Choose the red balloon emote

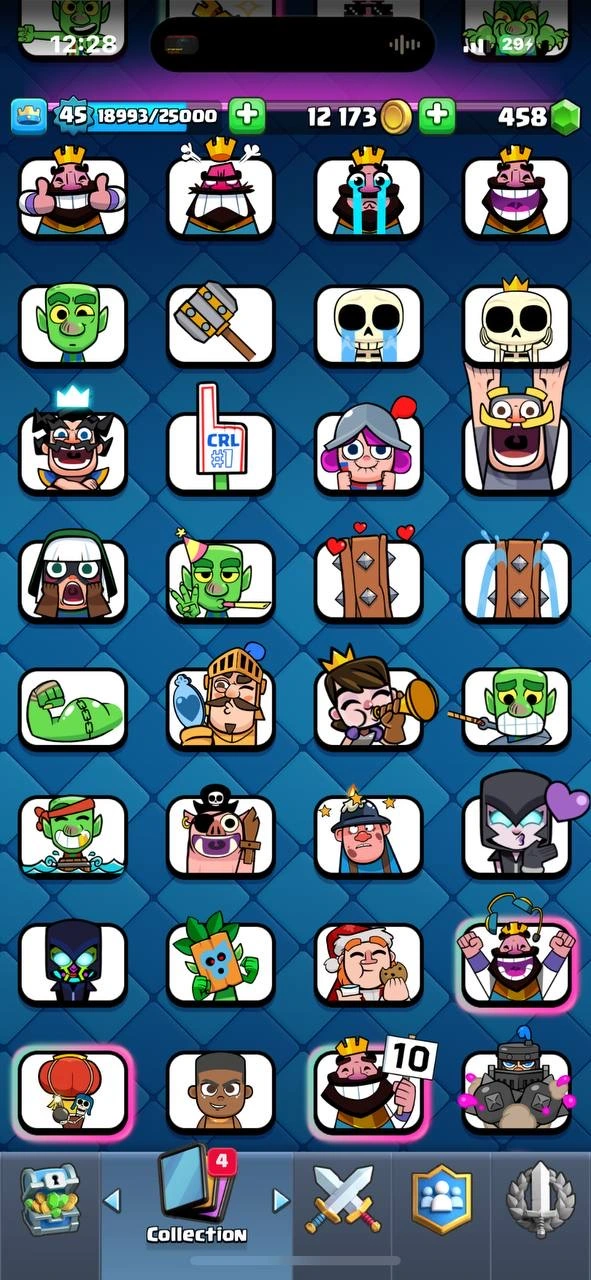[x=73, y=1092]
